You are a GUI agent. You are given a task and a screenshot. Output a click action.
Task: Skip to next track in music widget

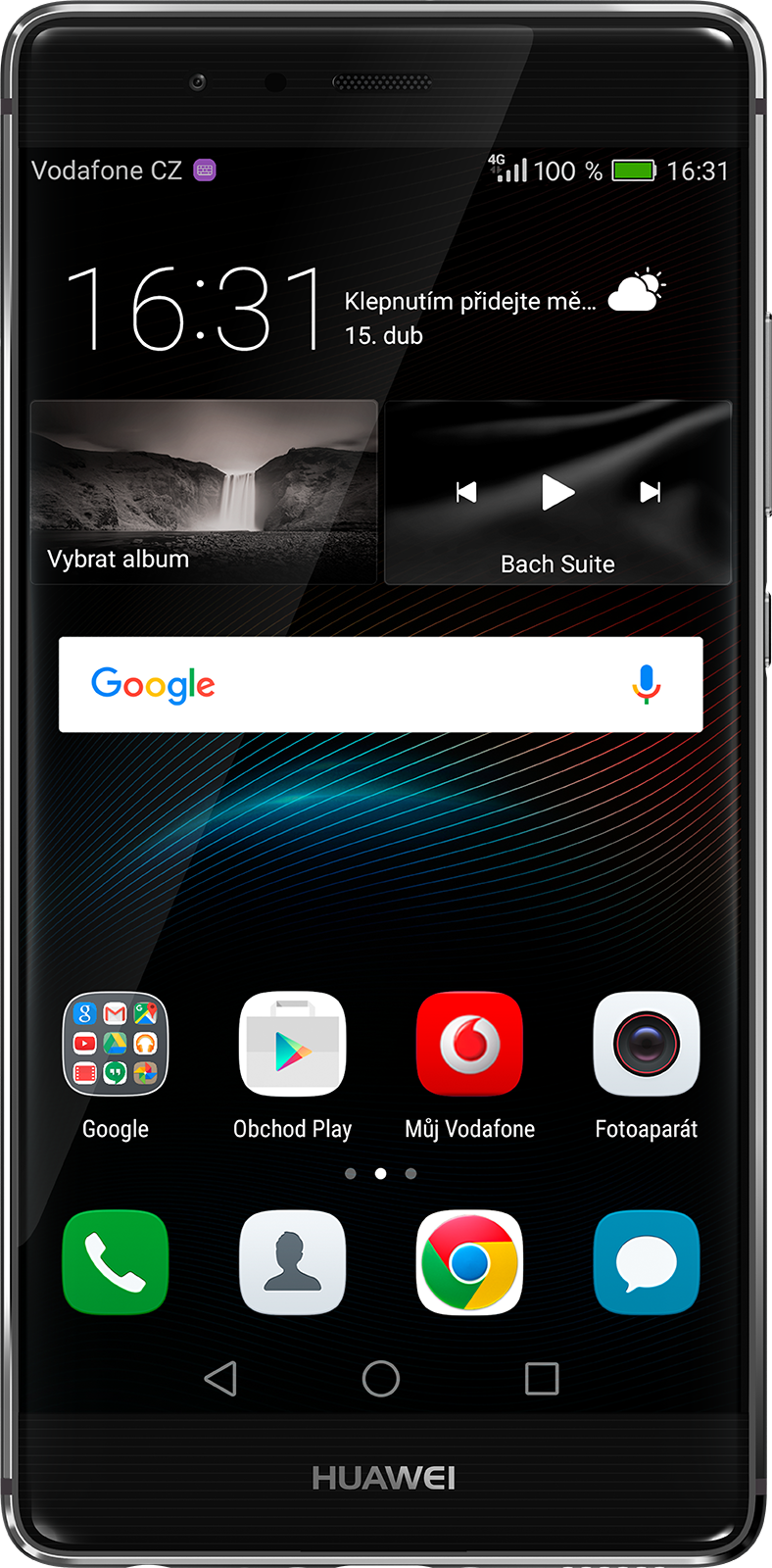coord(650,492)
